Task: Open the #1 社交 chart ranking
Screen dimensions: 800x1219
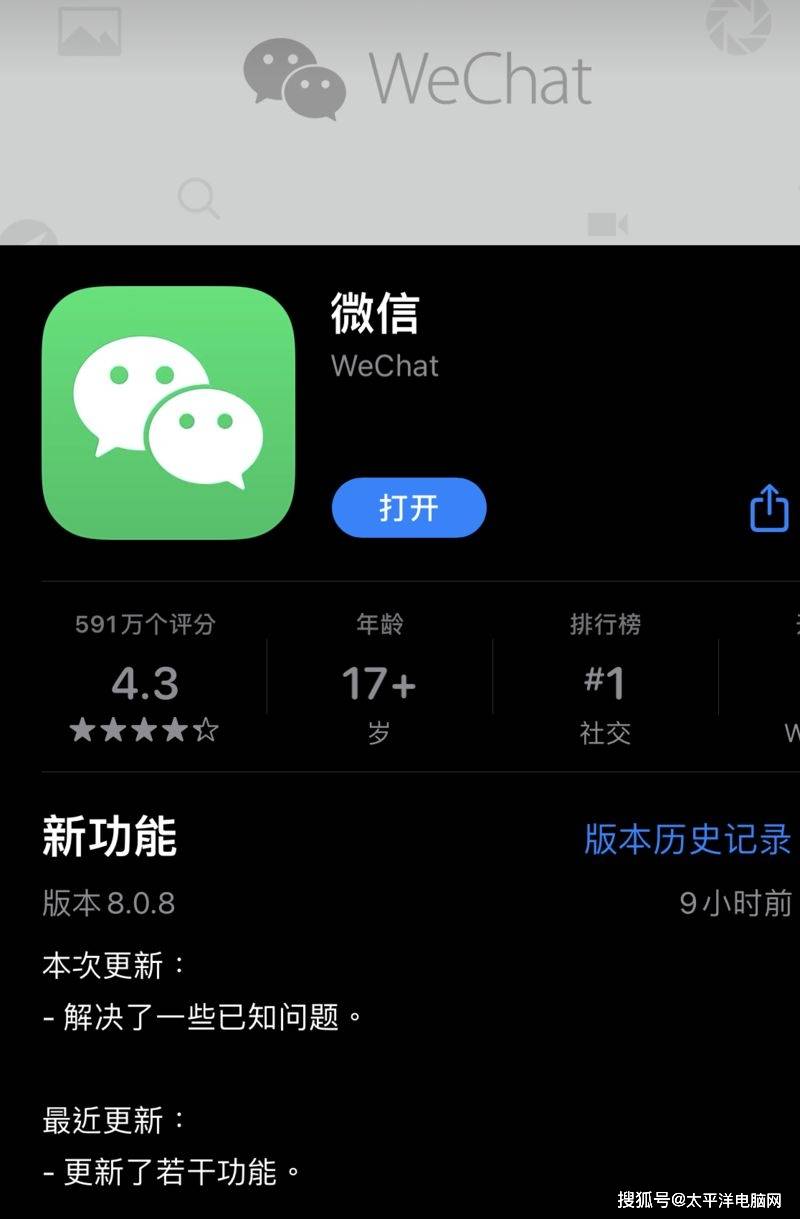Action: tap(605, 680)
